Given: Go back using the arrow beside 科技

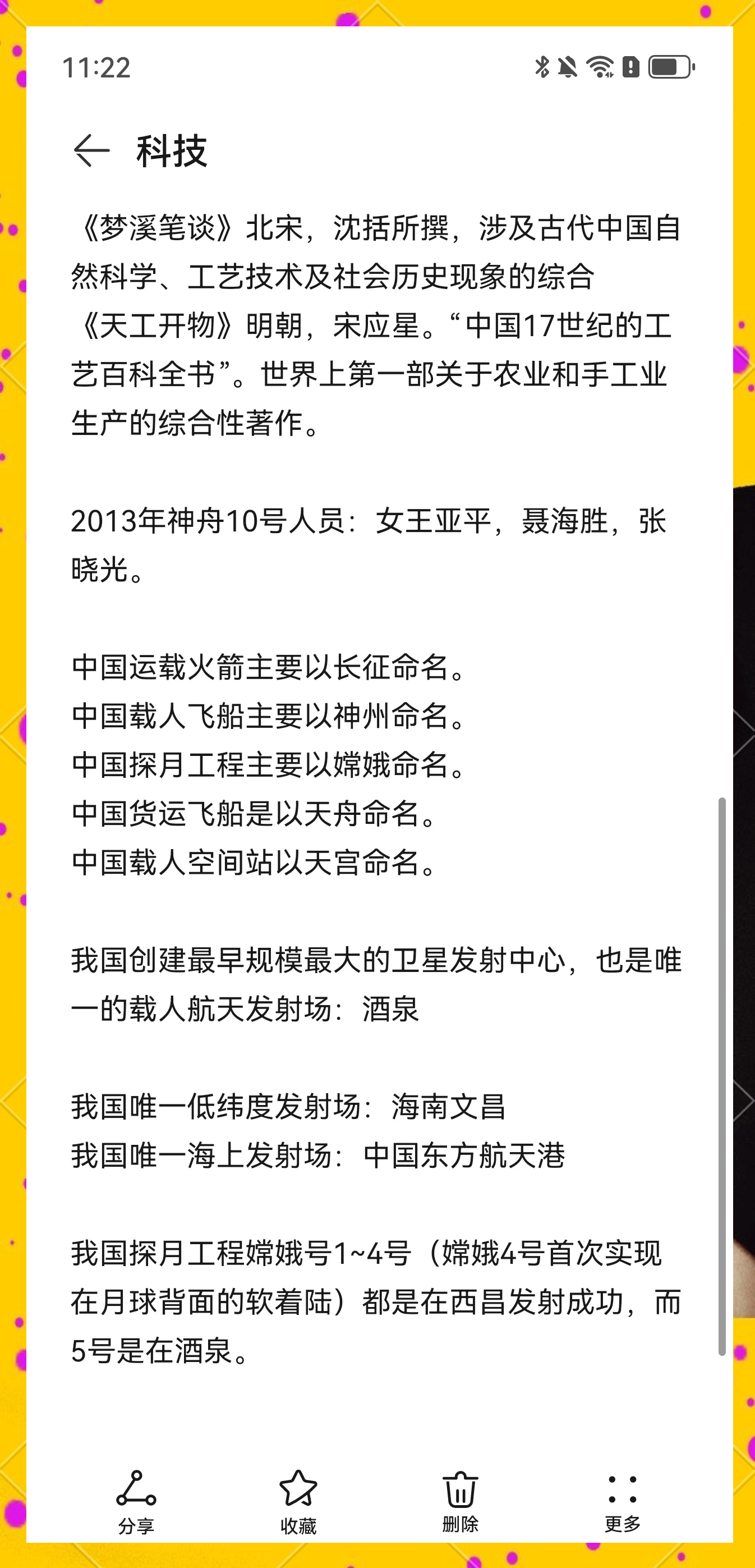Looking at the screenshot, I should click(x=91, y=150).
